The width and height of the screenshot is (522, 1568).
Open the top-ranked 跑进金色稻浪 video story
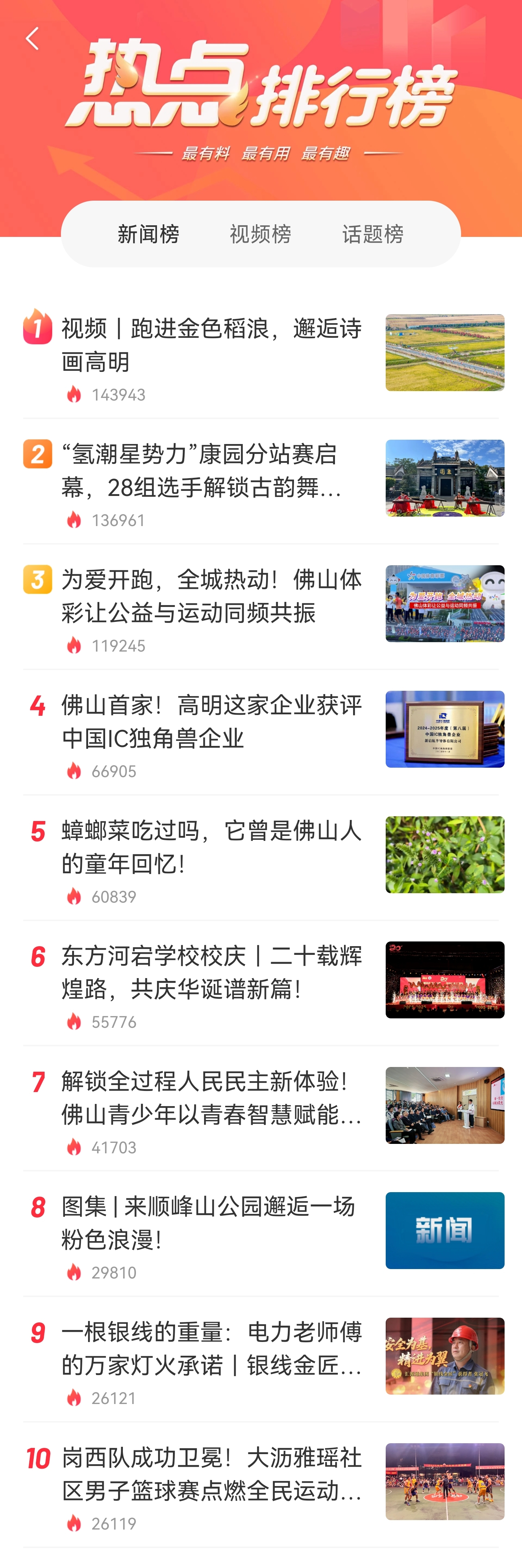(x=212, y=345)
